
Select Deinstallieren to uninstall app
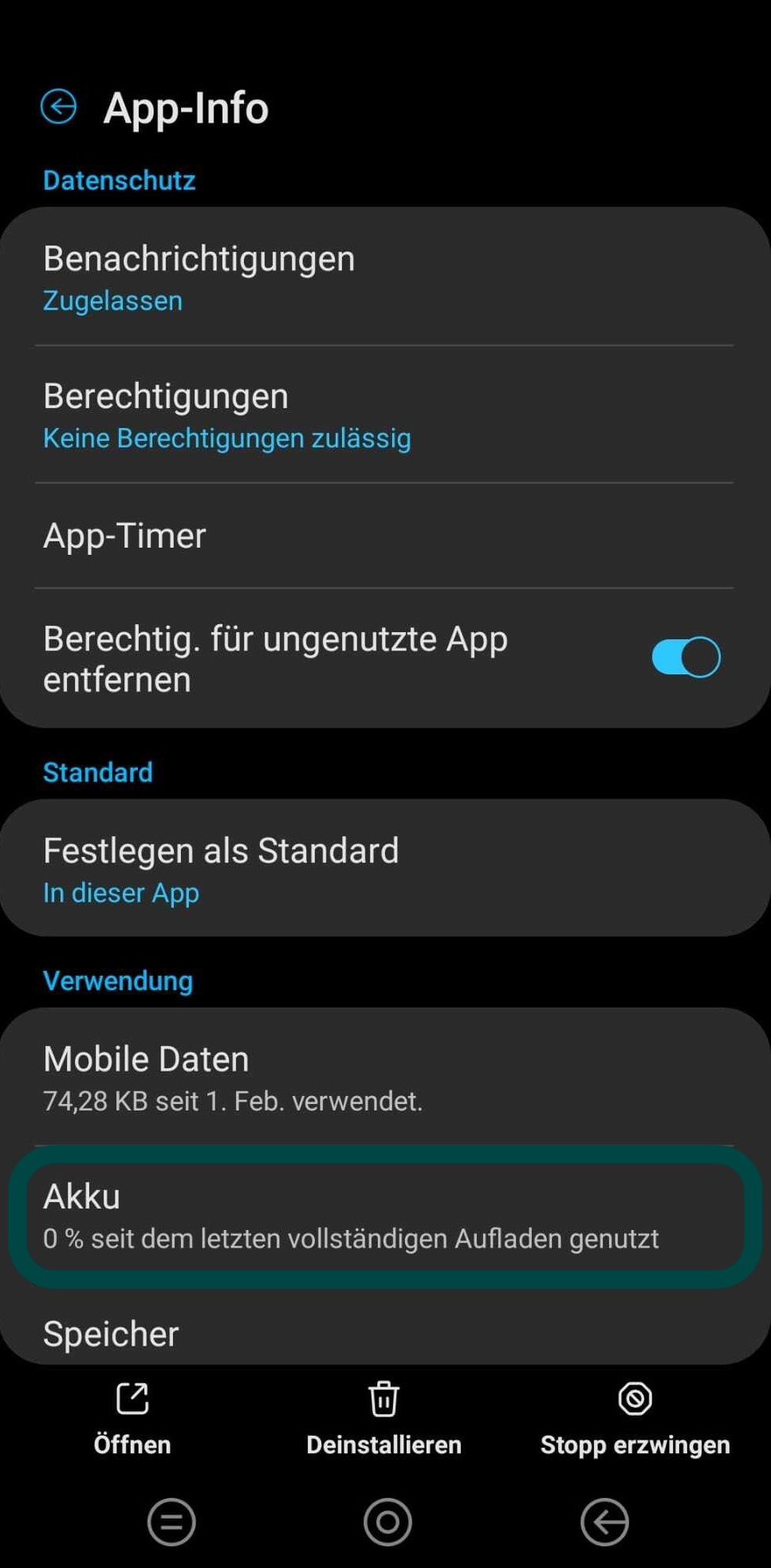384,1419
